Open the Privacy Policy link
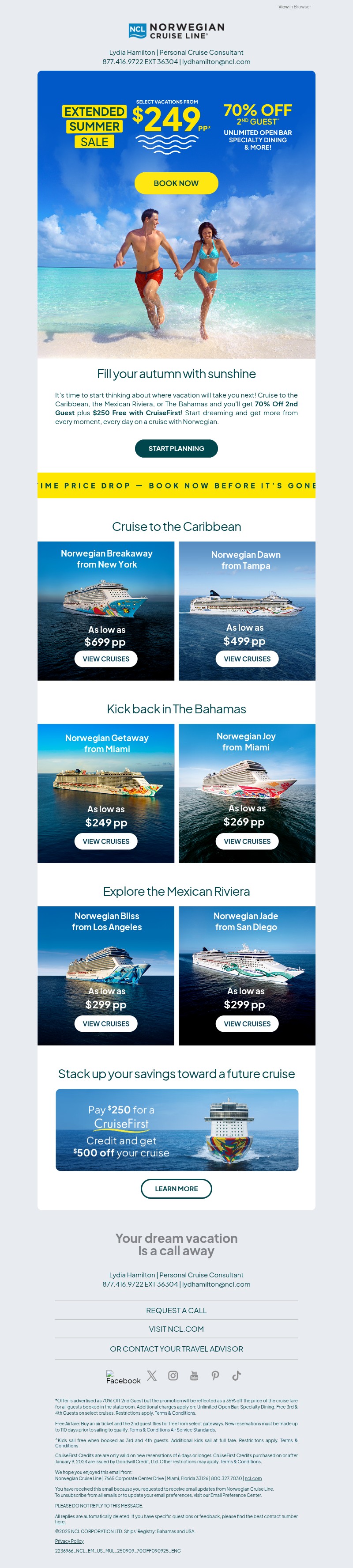 pos(69,1541)
